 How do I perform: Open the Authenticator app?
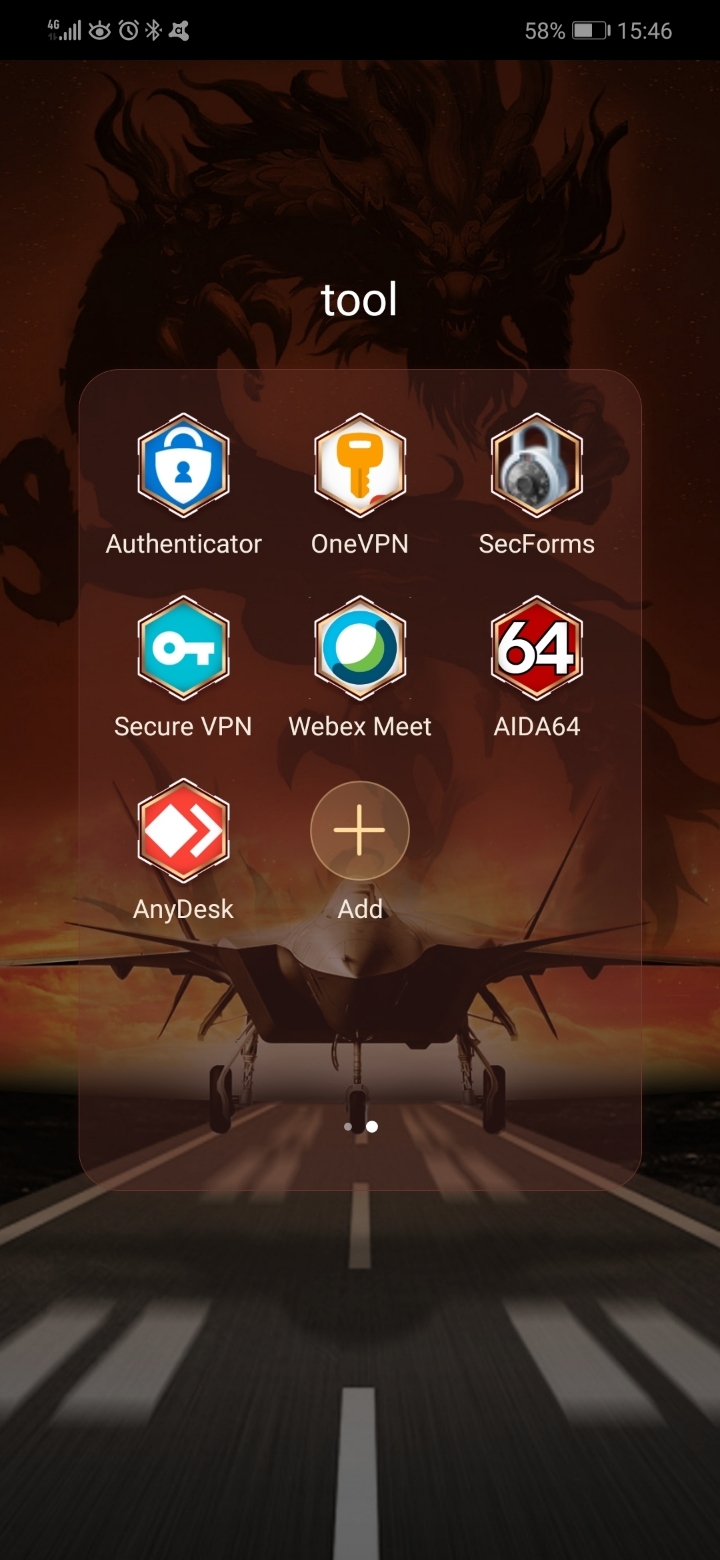click(183, 466)
